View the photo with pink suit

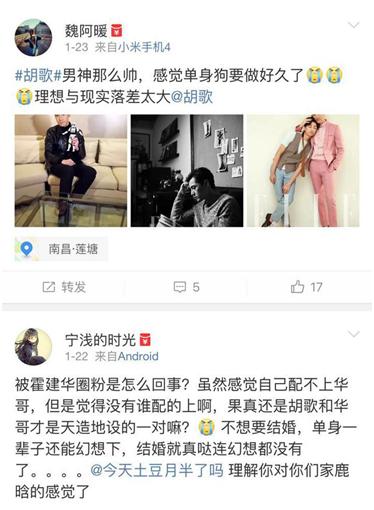(x=303, y=171)
